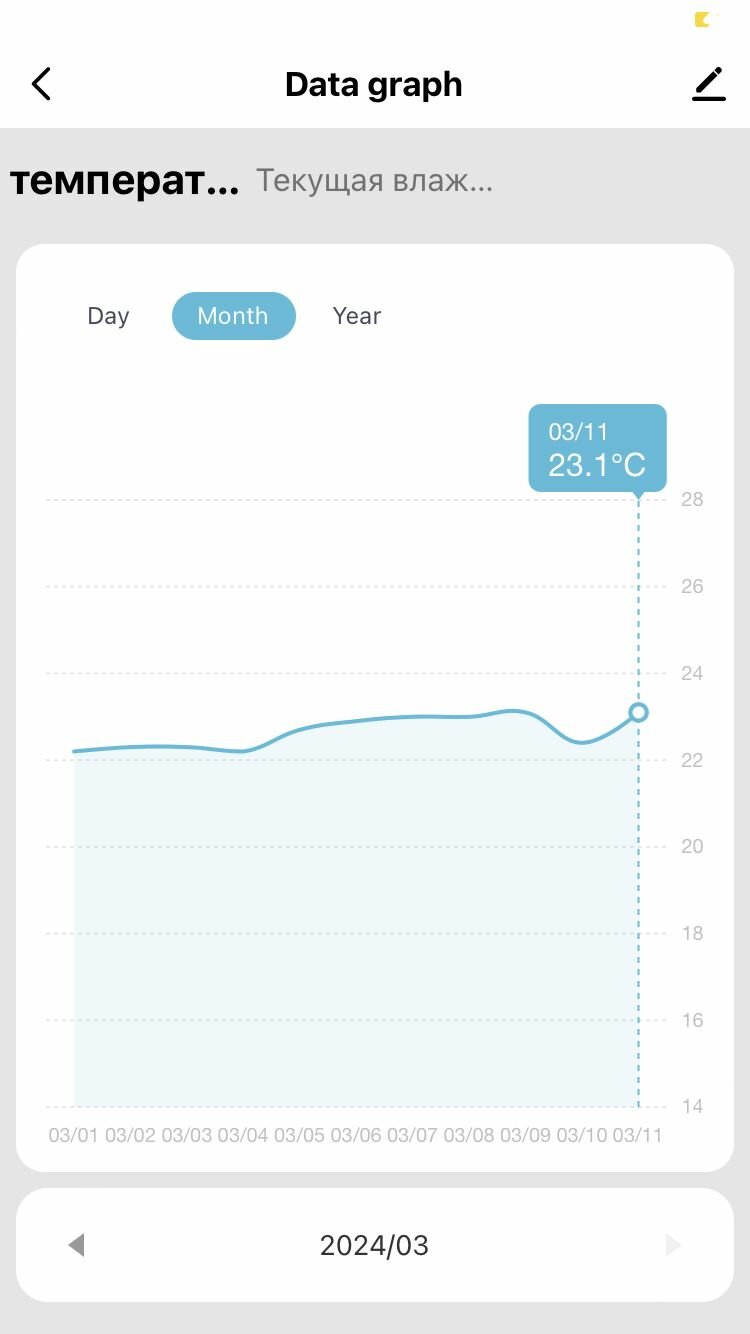Go to the previous month

point(76,1245)
